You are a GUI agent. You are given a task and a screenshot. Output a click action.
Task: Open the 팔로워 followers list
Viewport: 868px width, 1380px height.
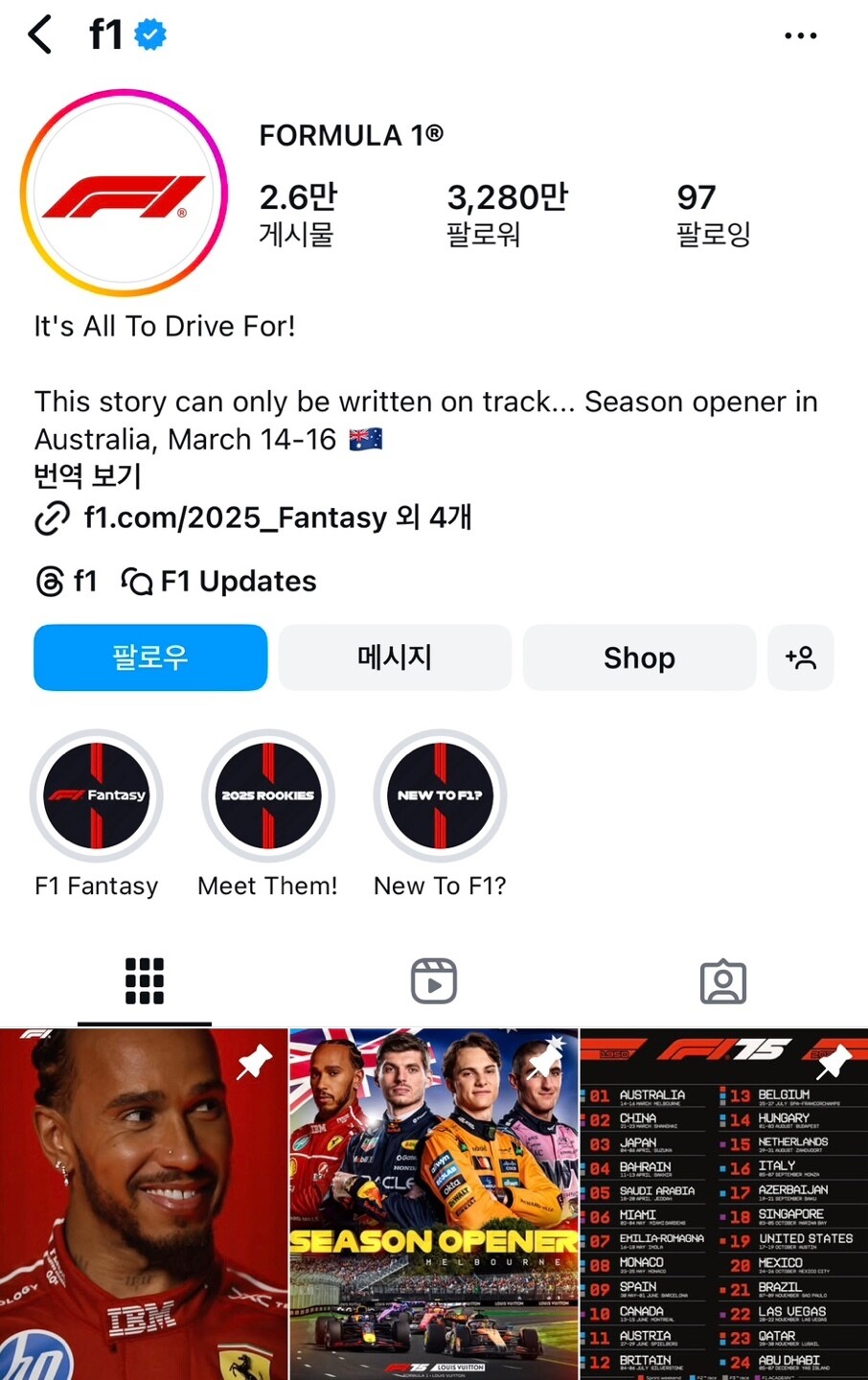coord(507,215)
